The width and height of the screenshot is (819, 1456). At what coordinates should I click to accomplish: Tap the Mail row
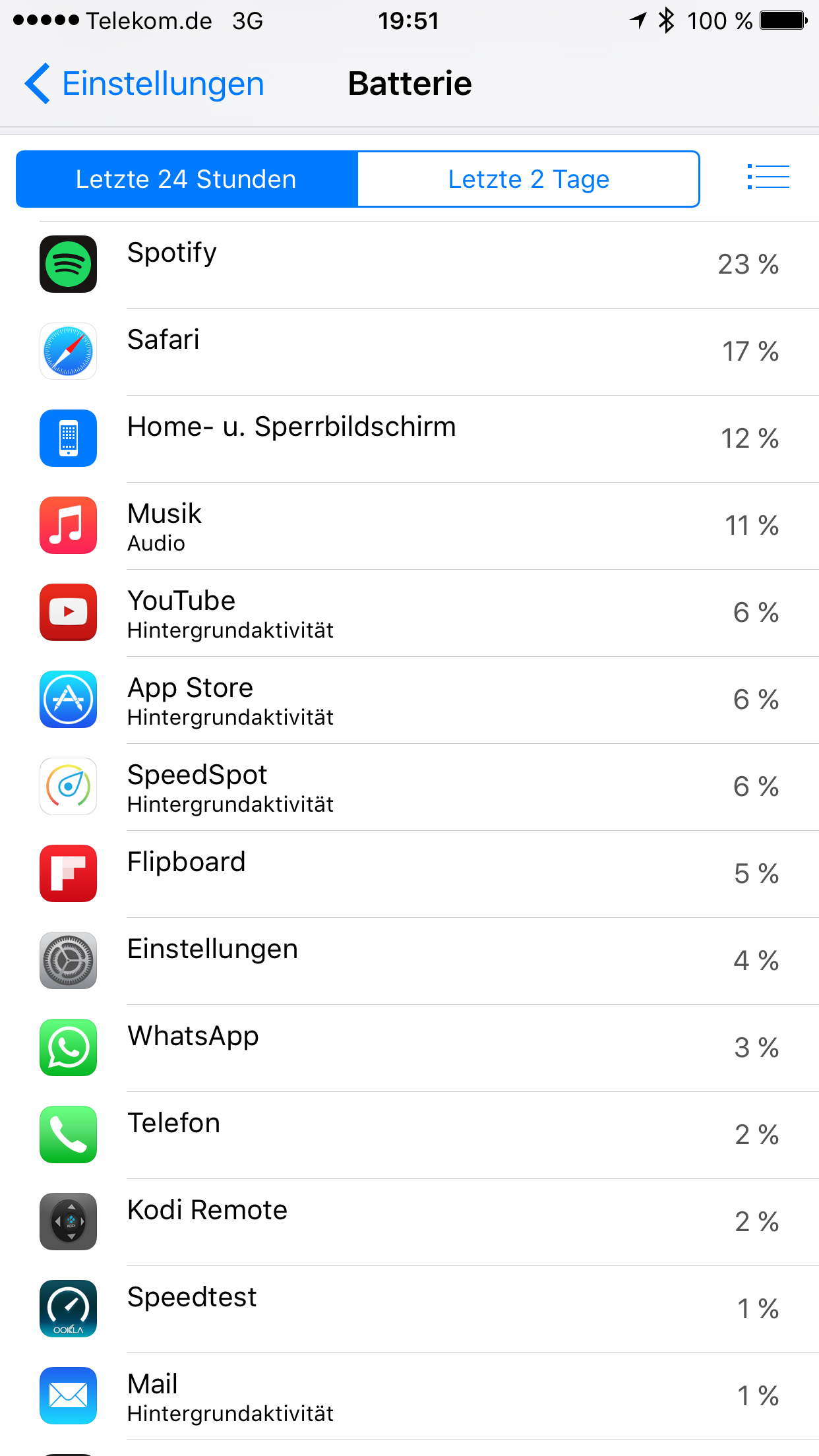[409, 1396]
